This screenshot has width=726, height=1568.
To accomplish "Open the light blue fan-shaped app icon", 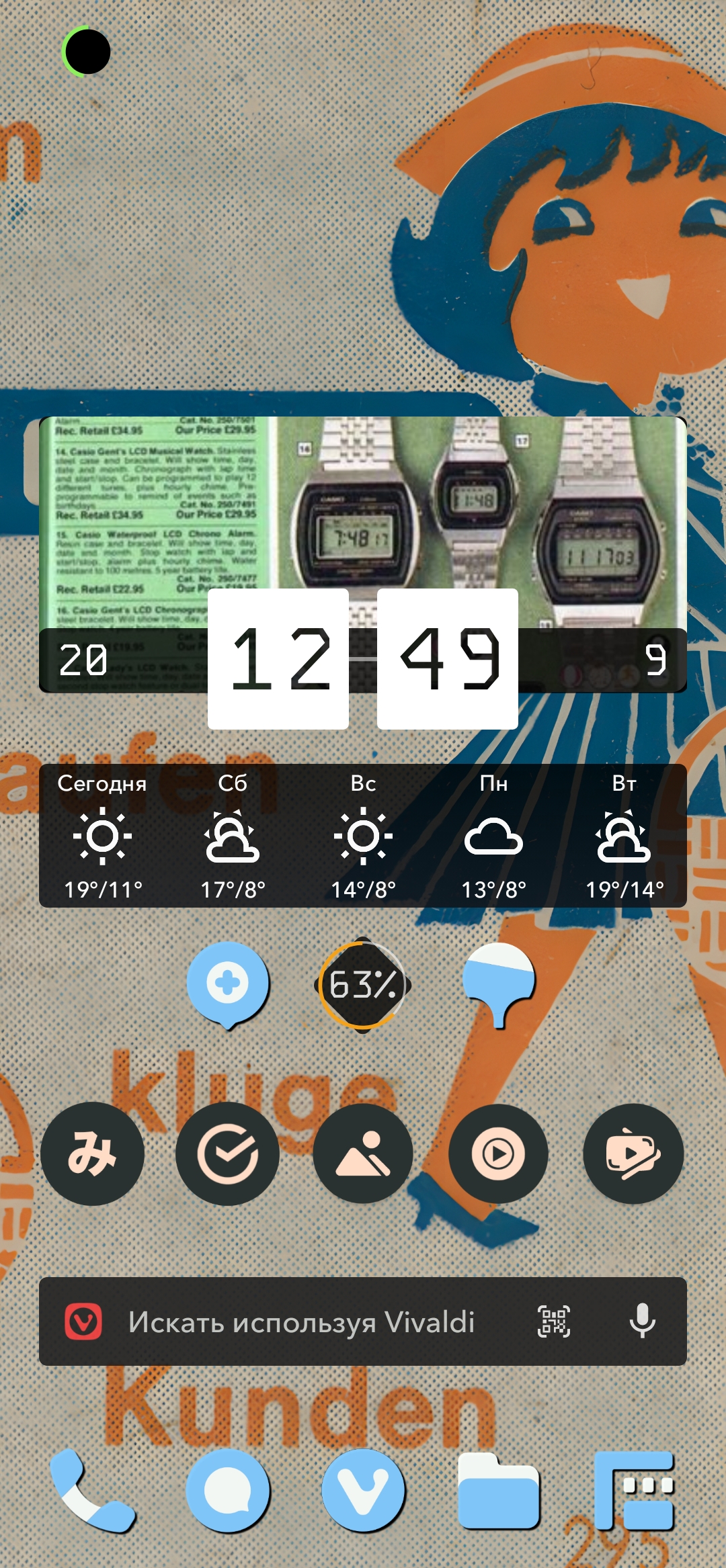I will click(498, 986).
